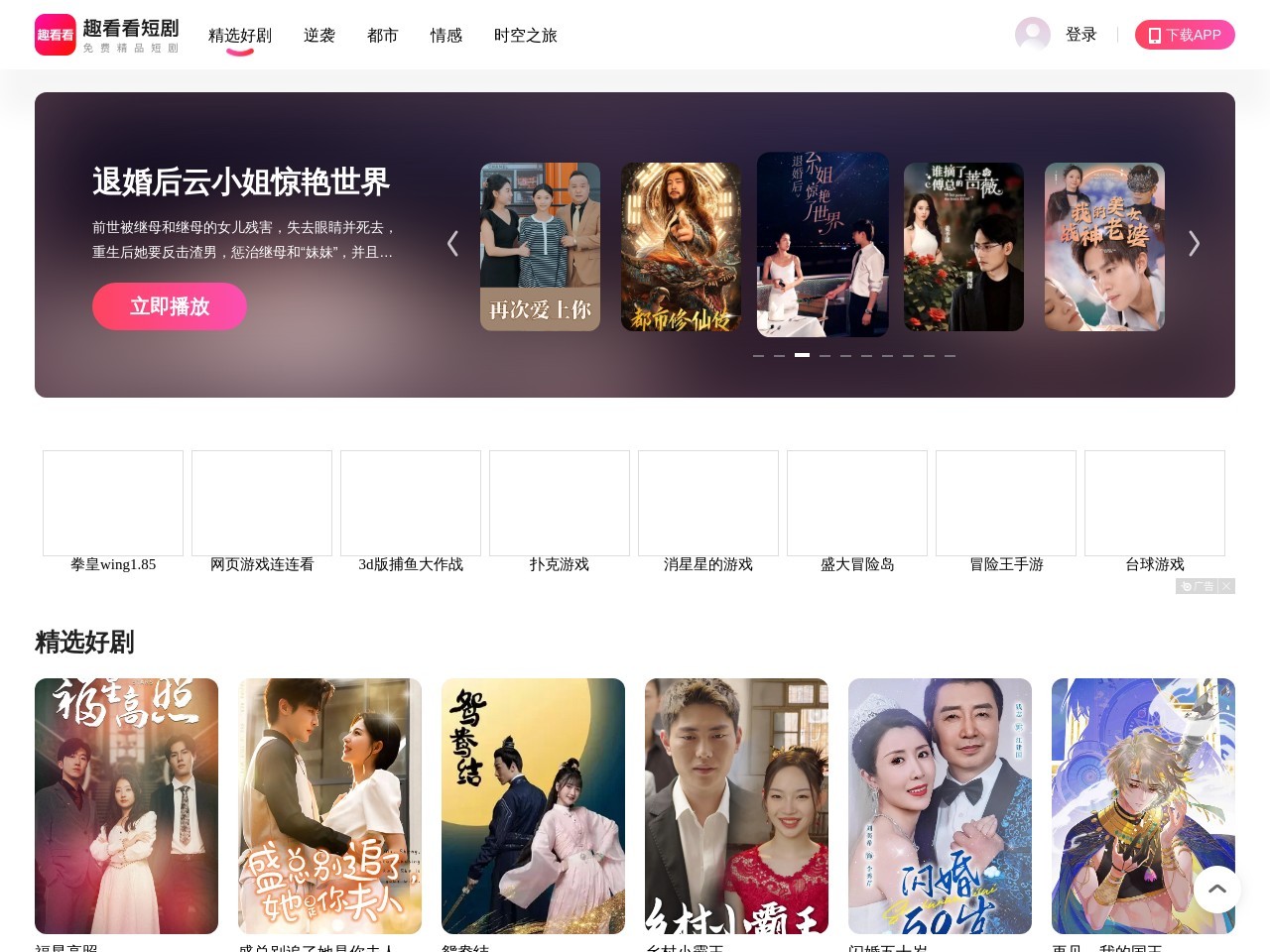The height and width of the screenshot is (952, 1270).
Task: Jump back to top with the up arrow
Action: pyautogui.click(x=1217, y=890)
